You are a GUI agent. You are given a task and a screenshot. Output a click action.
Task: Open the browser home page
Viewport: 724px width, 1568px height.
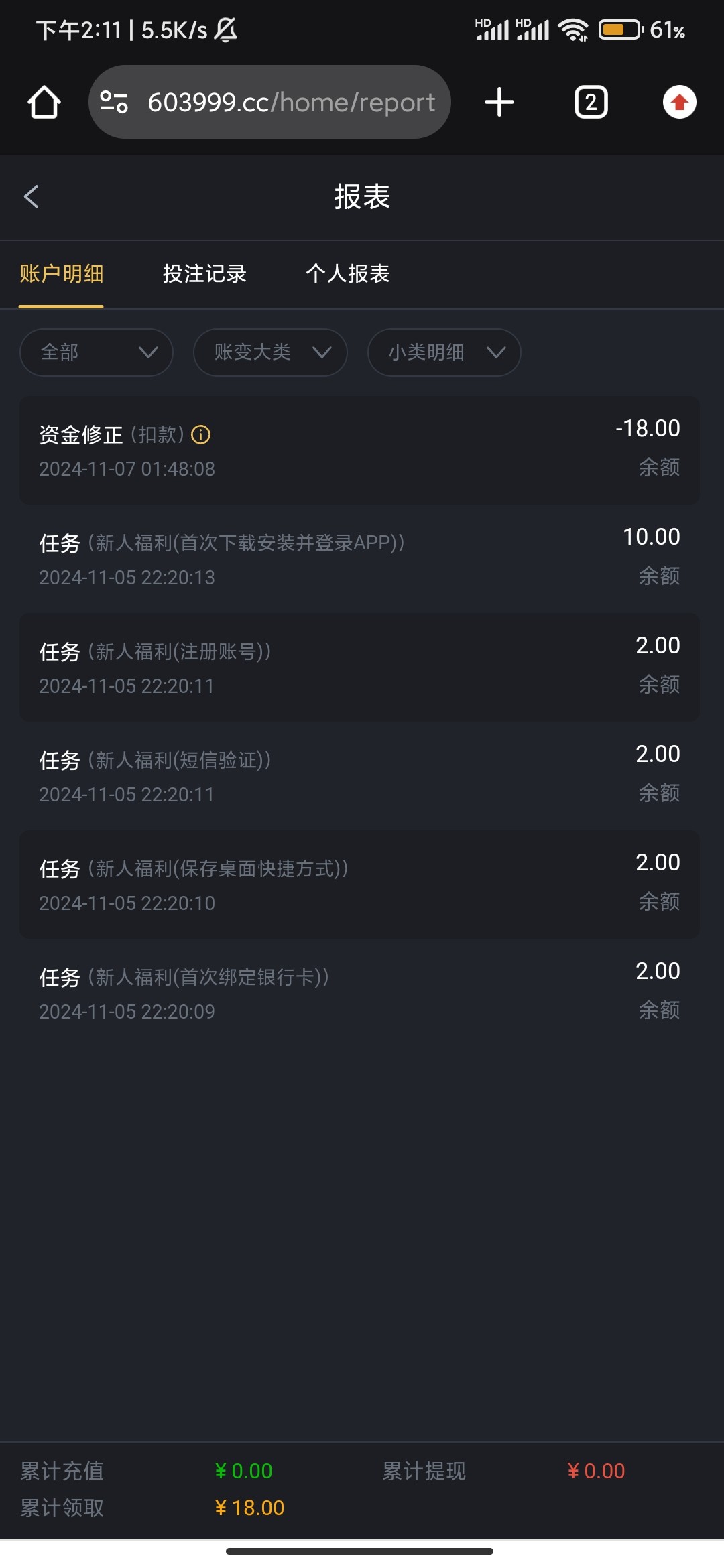[x=44, y=102]
